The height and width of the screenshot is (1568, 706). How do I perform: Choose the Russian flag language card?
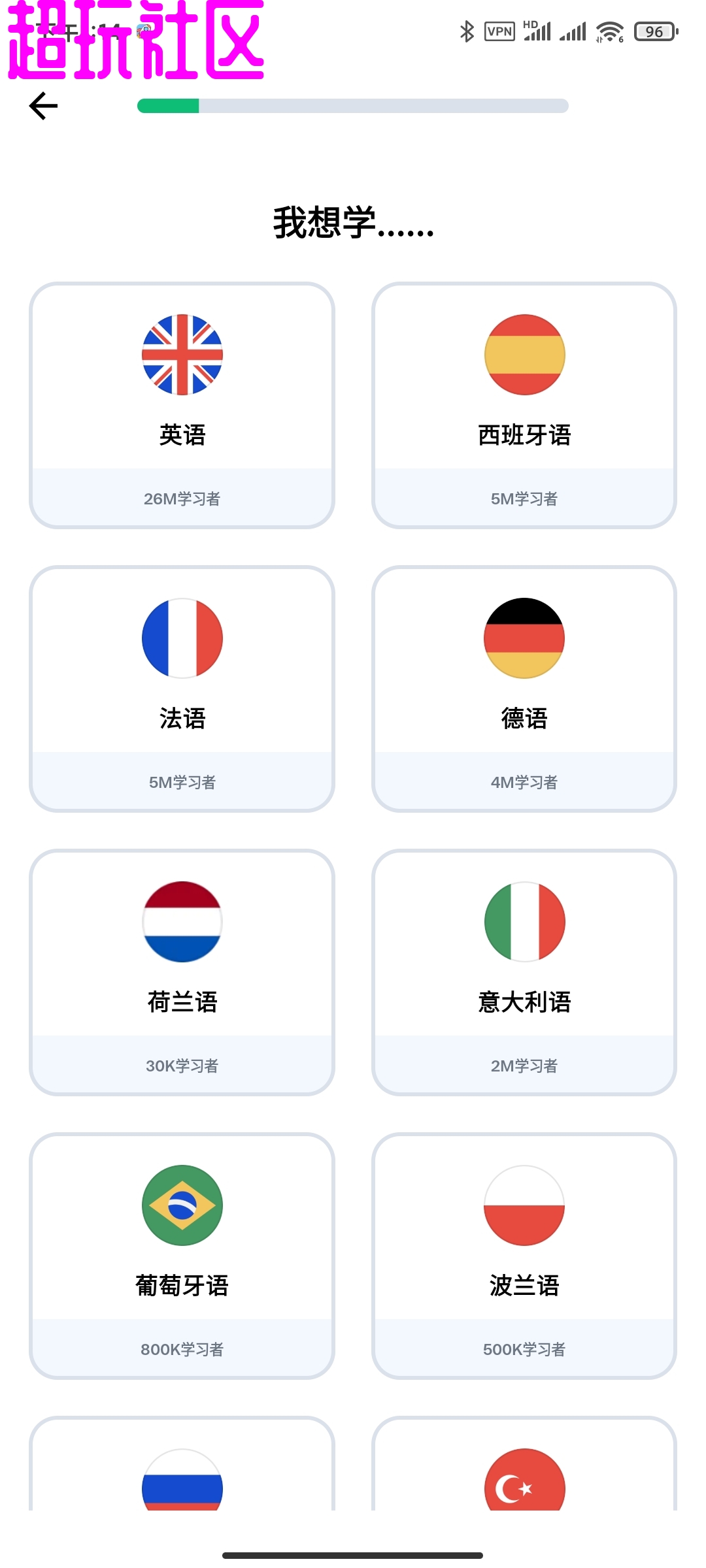pos(182,1478)
